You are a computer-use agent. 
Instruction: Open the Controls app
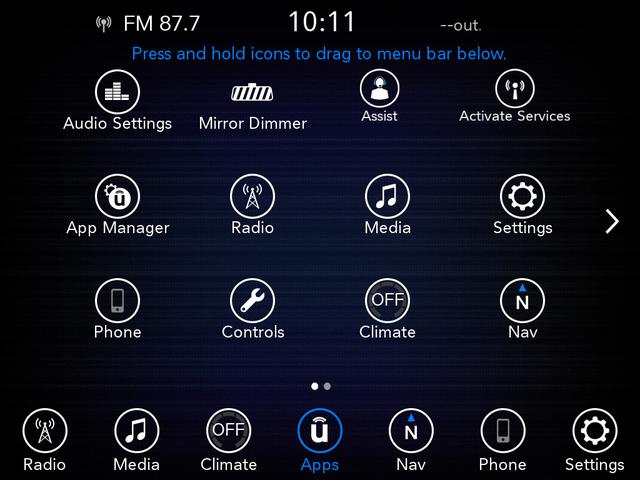(x=252, y=301)
